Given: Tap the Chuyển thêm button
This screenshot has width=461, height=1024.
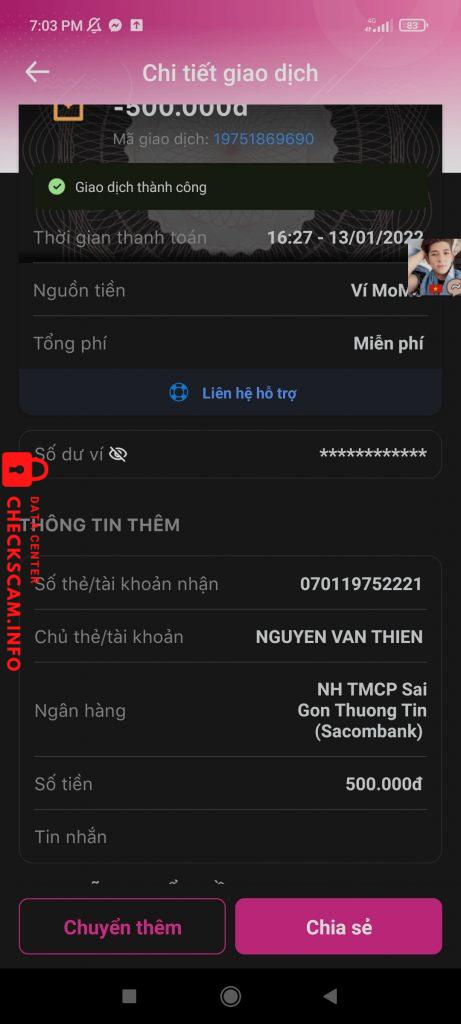Looking at the screenshot, I should (x=122, y=927).
